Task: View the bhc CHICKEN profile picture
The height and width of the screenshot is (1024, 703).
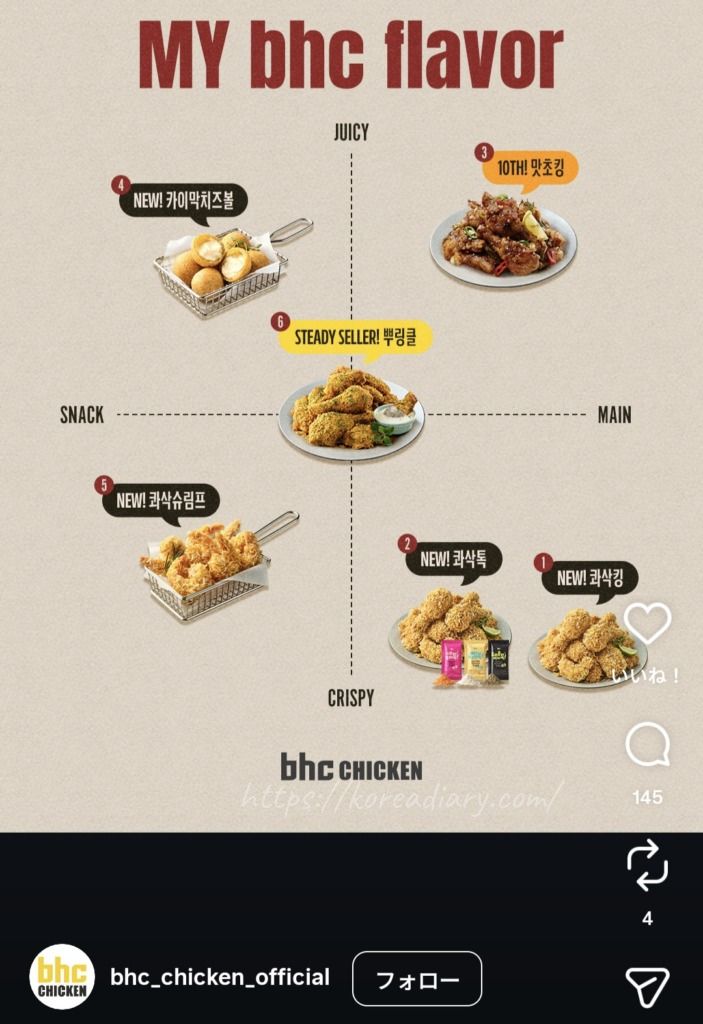Action: 62,977
